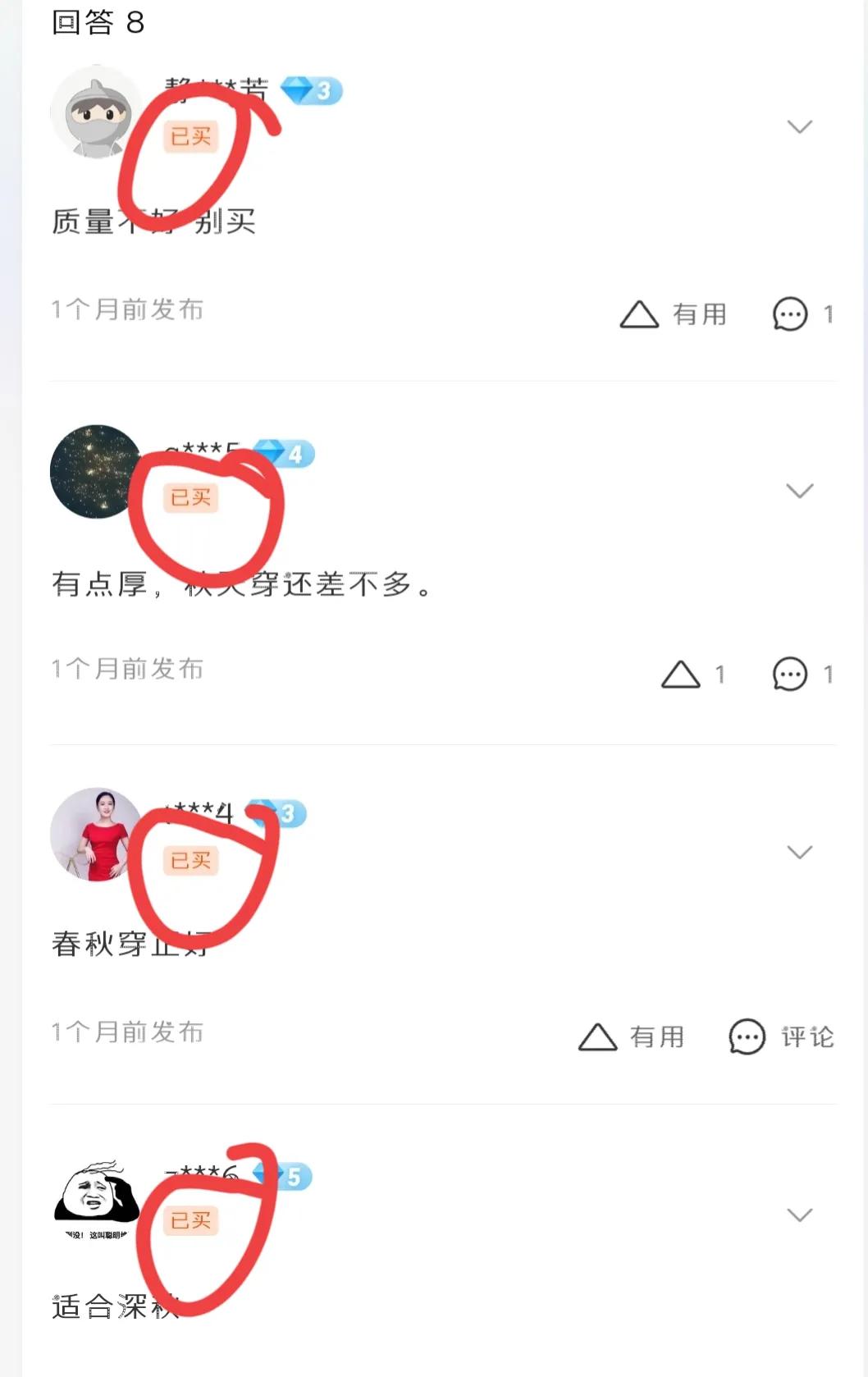Tap the speech bubble icon next to 评论

click(746, 1036)
